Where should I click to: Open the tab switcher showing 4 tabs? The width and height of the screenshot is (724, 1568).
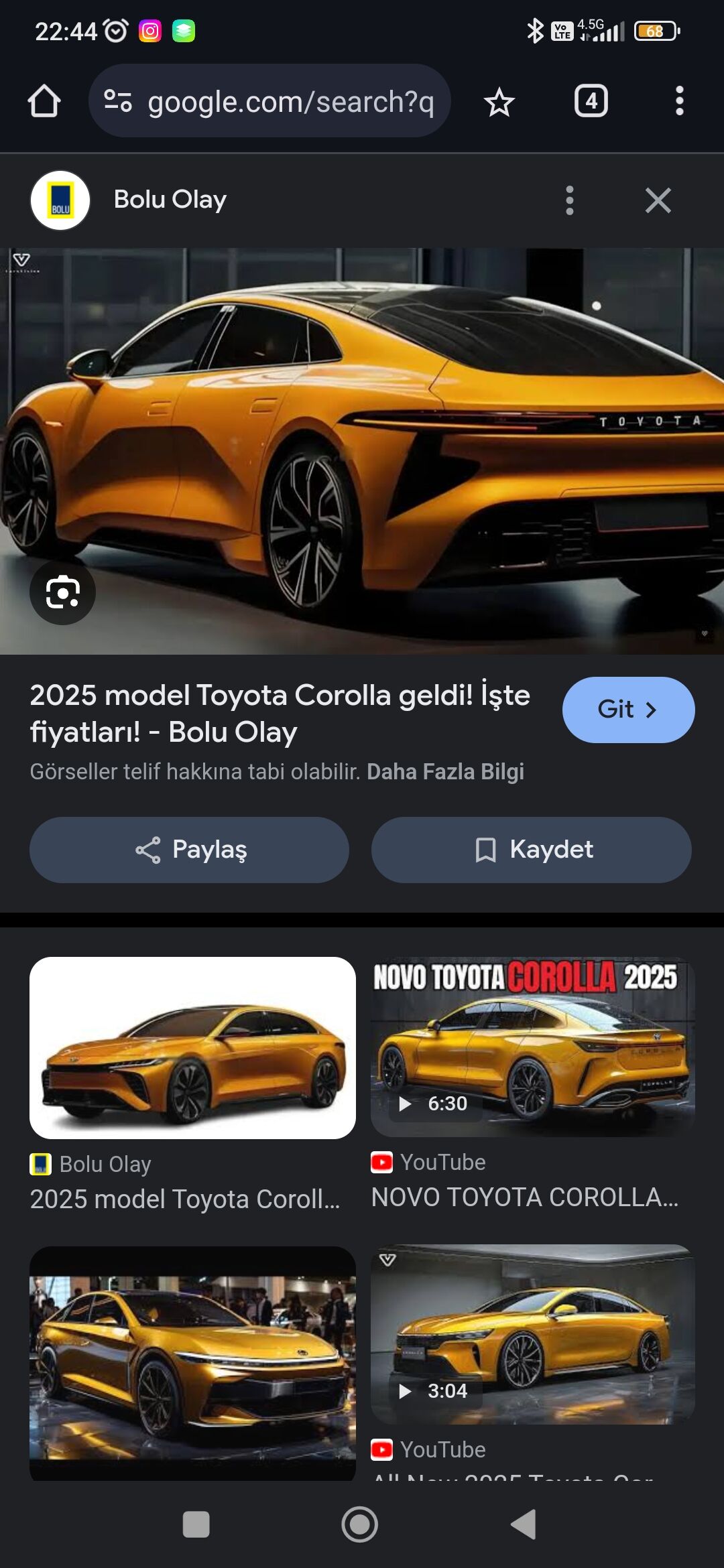click(x=591, y=101)
